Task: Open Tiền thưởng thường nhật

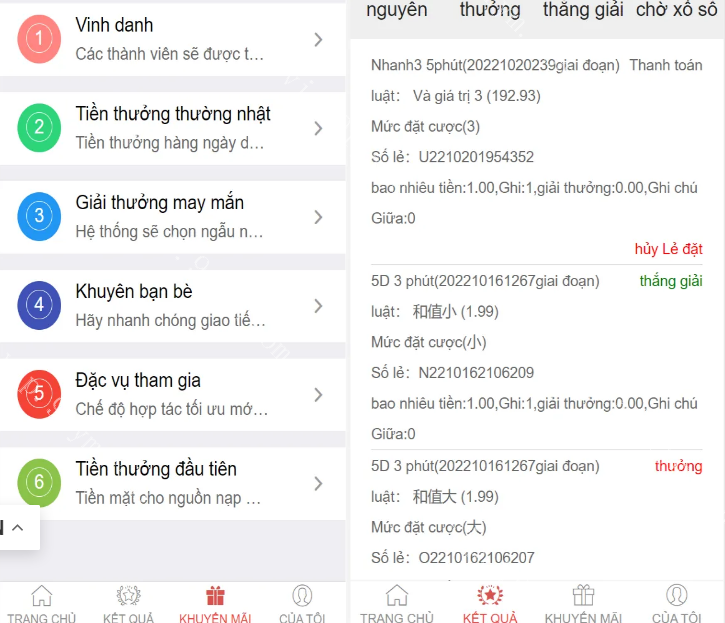Action: [x=172, y=128]
